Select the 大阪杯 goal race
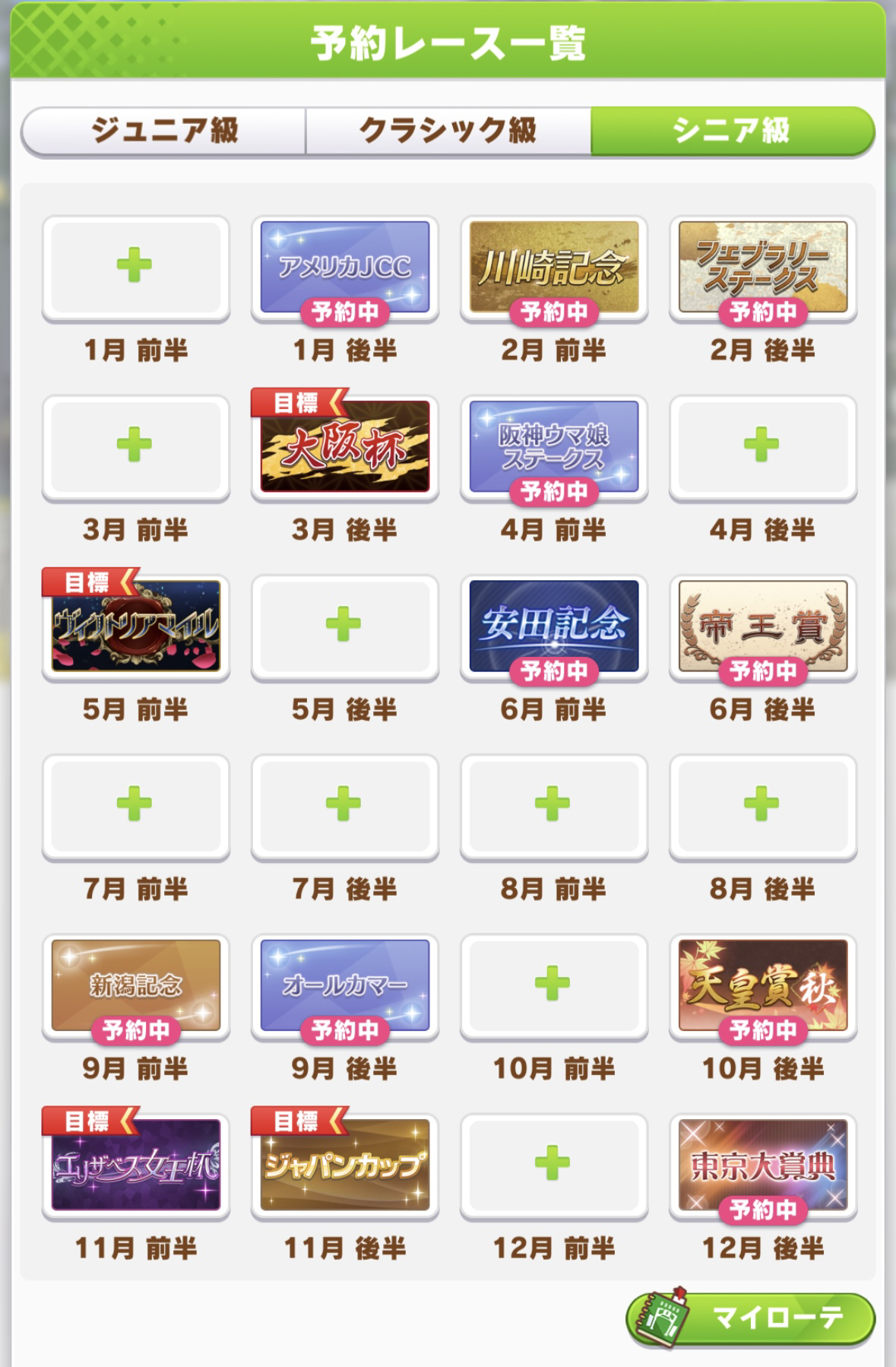Screen dimensions: 896x1367 pos(344,449)
